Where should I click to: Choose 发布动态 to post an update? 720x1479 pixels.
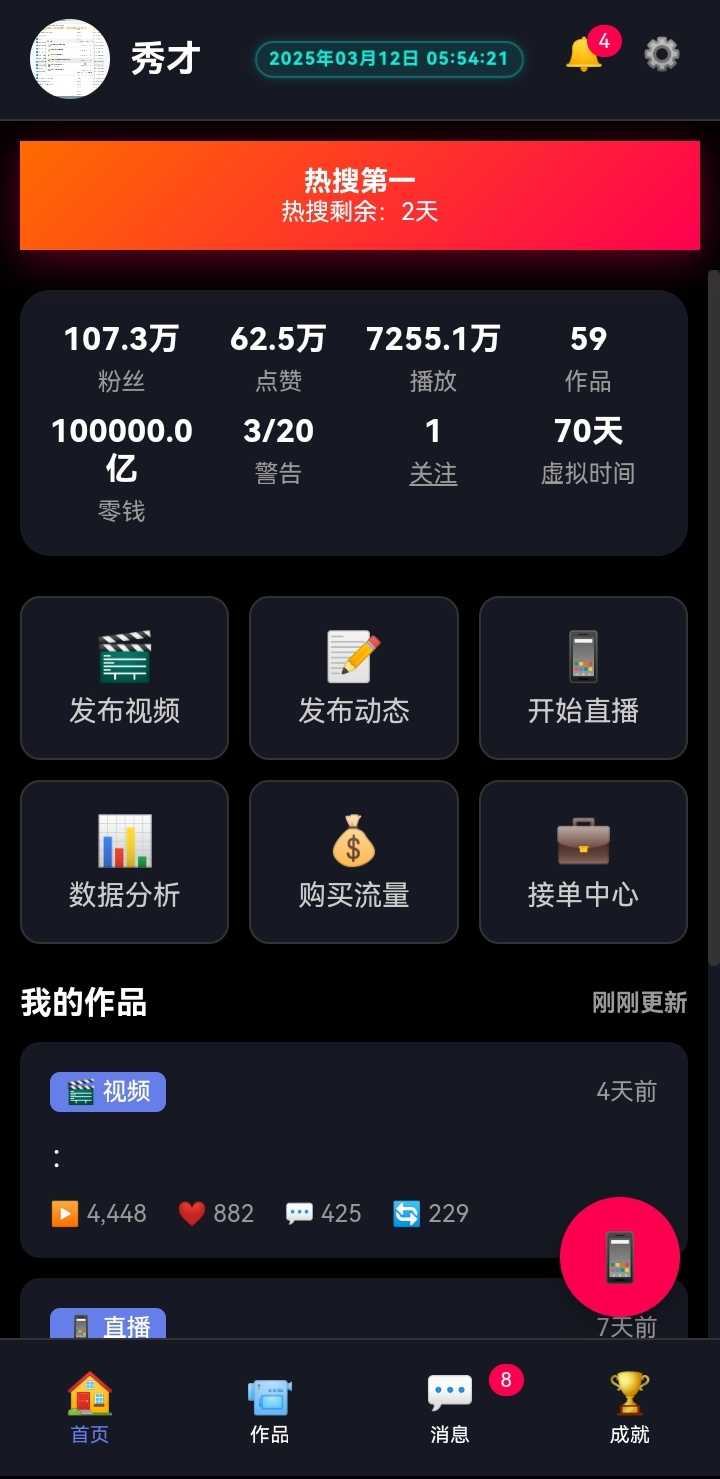[354, 678]
